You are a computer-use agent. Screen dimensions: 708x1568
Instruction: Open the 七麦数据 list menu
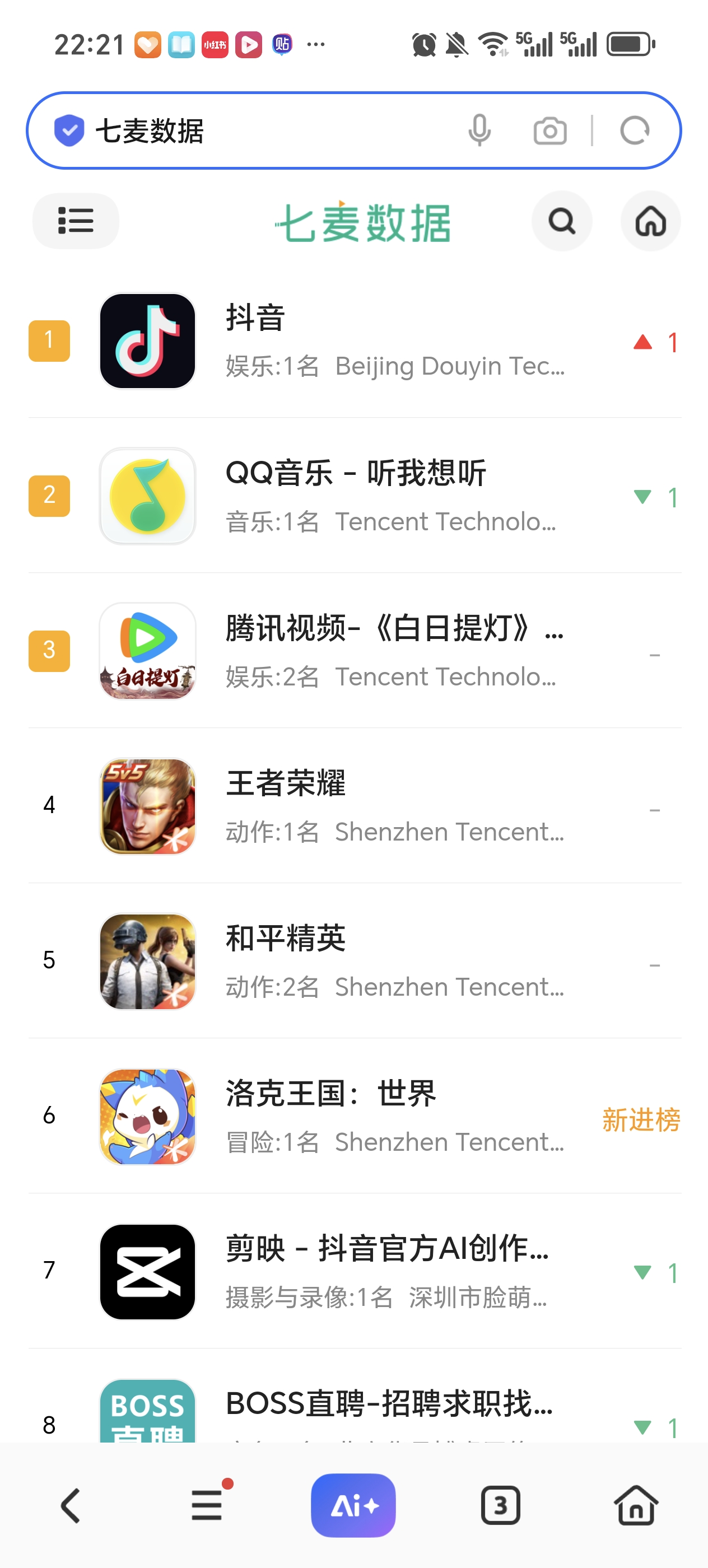[76, 221]
